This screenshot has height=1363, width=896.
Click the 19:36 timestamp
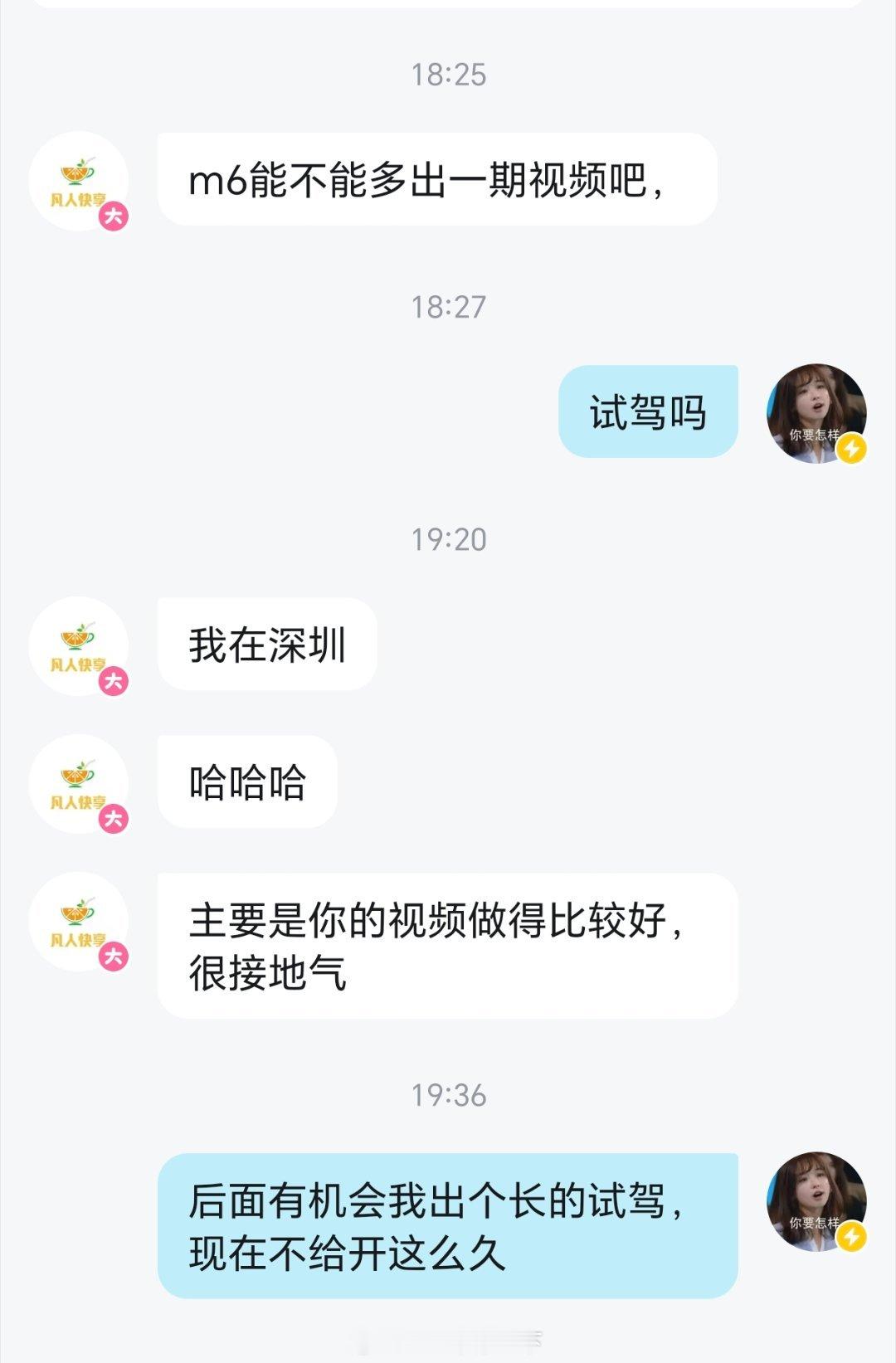coord(448,1093)
